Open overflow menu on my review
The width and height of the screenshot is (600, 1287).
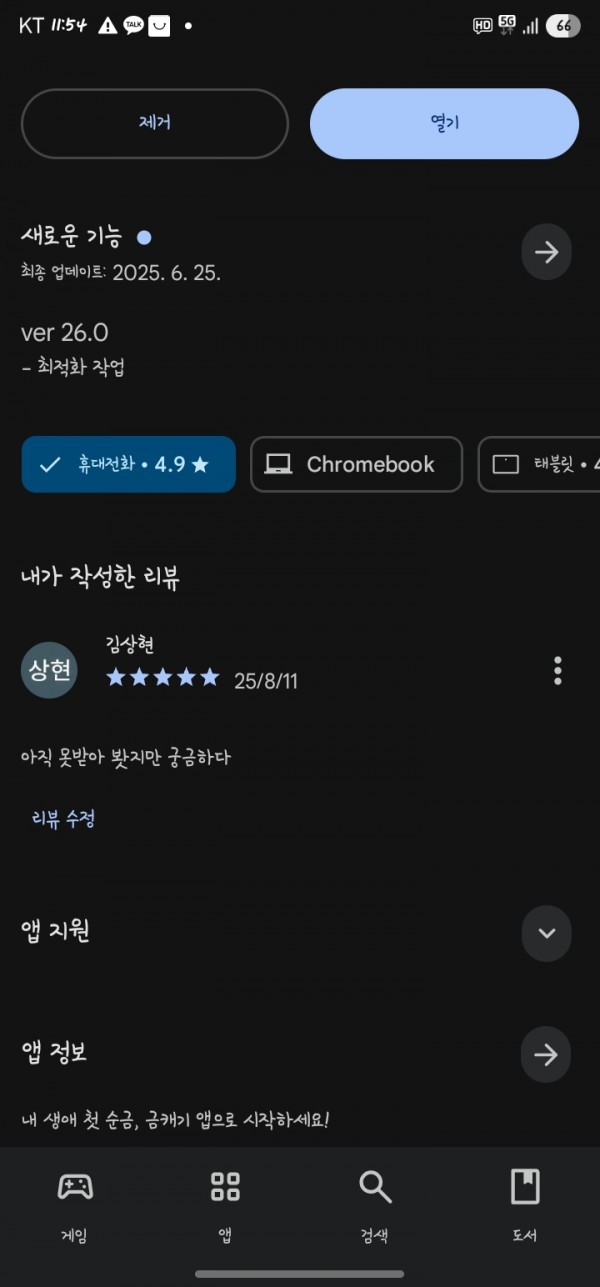pyautogui.click(x=557, y=670)
